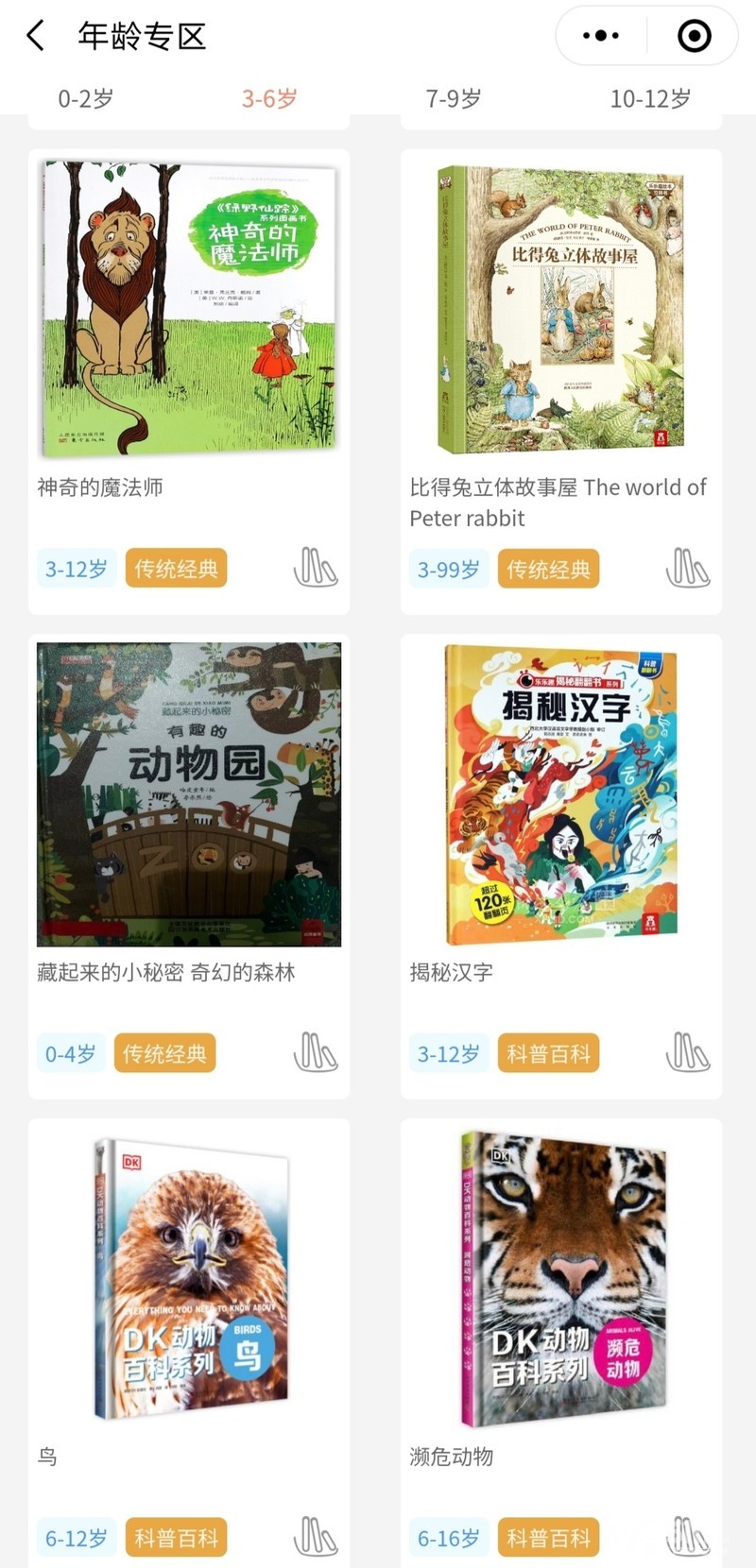Open the mini program more menu

tap(601, 37)
